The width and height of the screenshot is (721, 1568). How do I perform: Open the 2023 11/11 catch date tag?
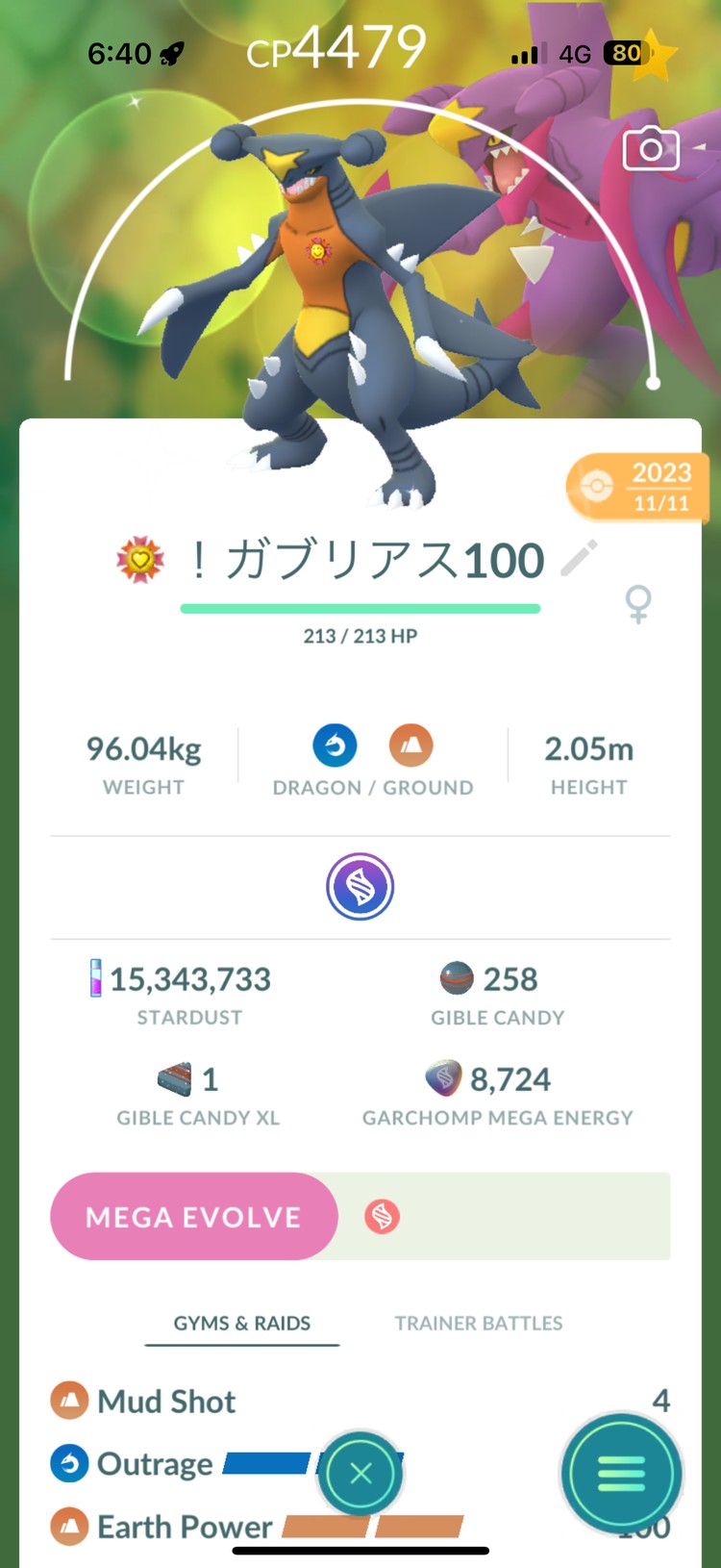[639, 487]
